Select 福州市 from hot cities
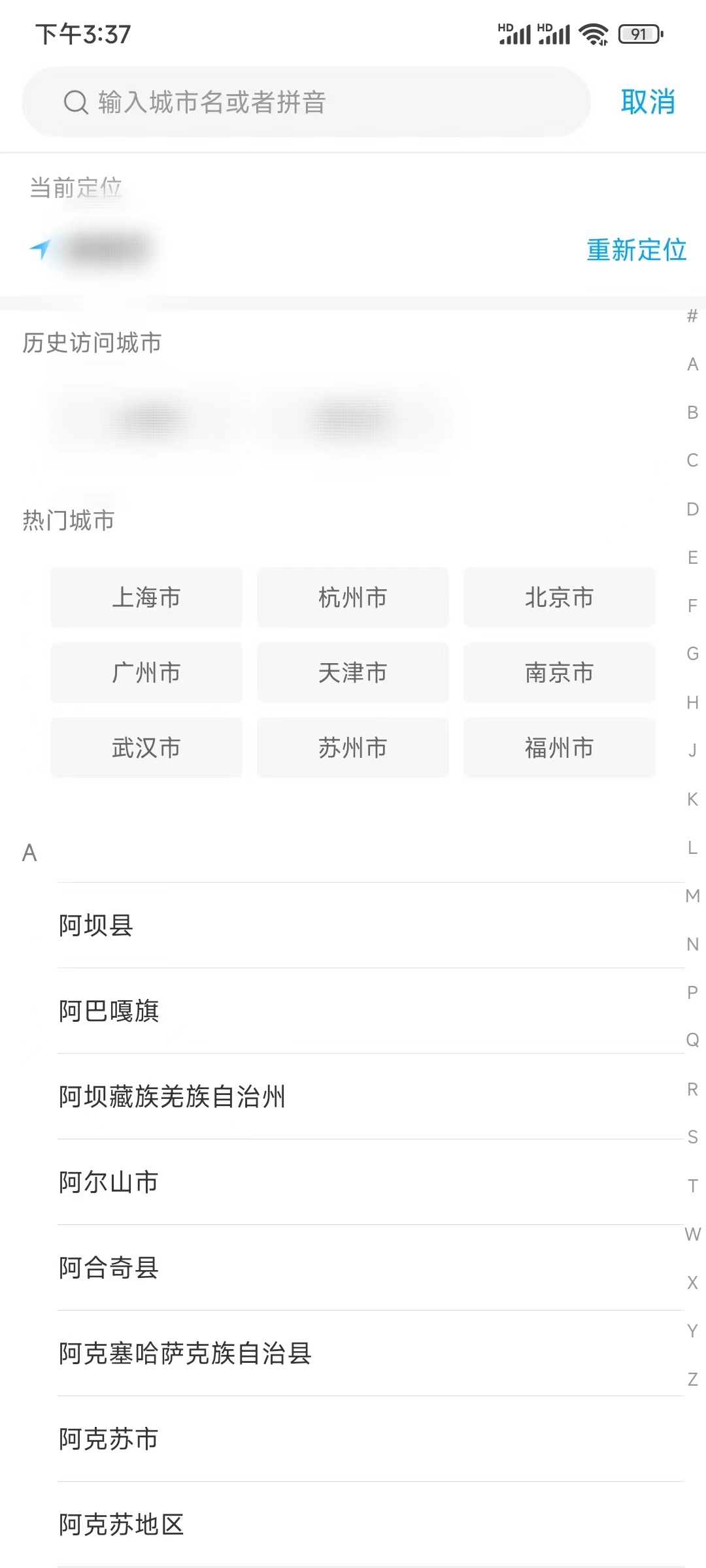 tap(559, 748)
